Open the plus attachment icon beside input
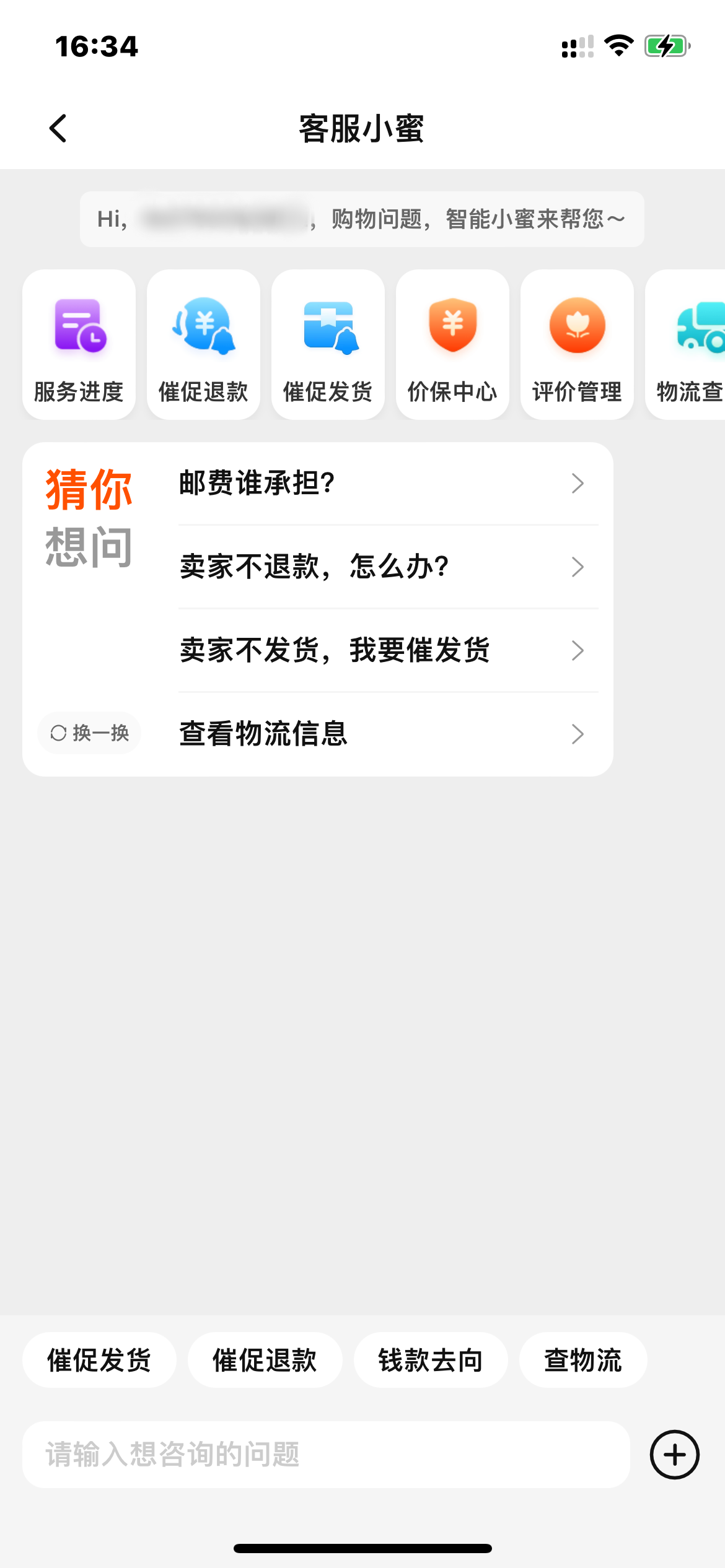This screenshot has width=725, height=1568. point(674,1455)
